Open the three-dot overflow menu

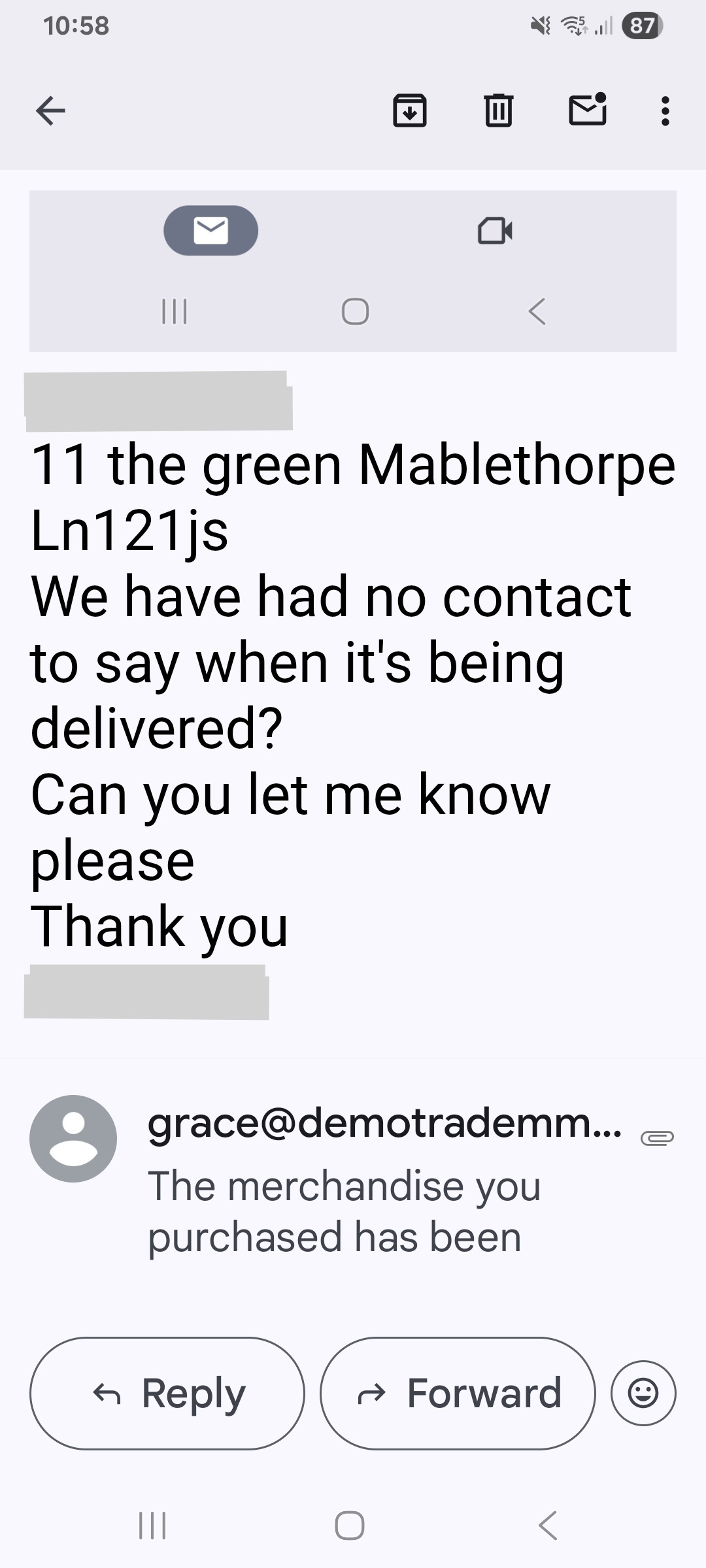pos(665,110)
